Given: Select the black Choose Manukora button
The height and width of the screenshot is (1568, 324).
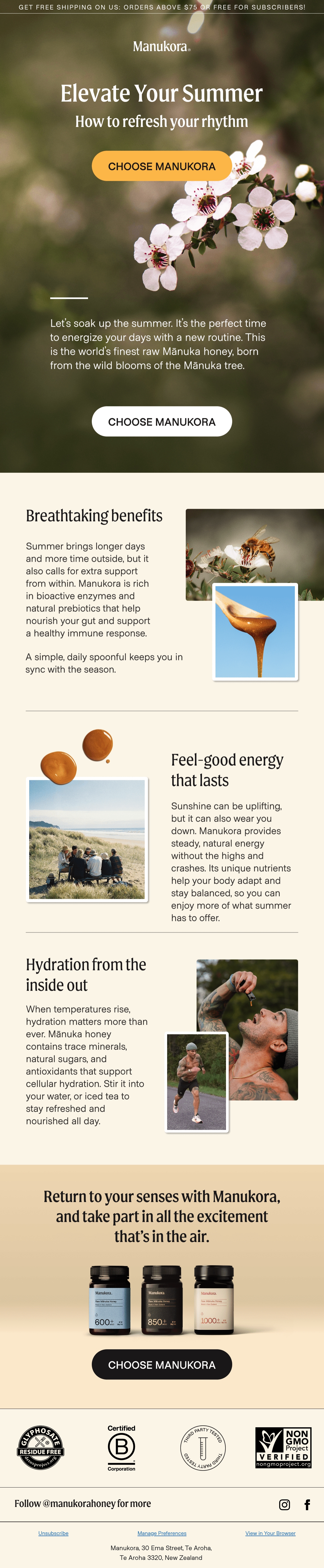Looking at the screenshot, I should coord(162,1365).
